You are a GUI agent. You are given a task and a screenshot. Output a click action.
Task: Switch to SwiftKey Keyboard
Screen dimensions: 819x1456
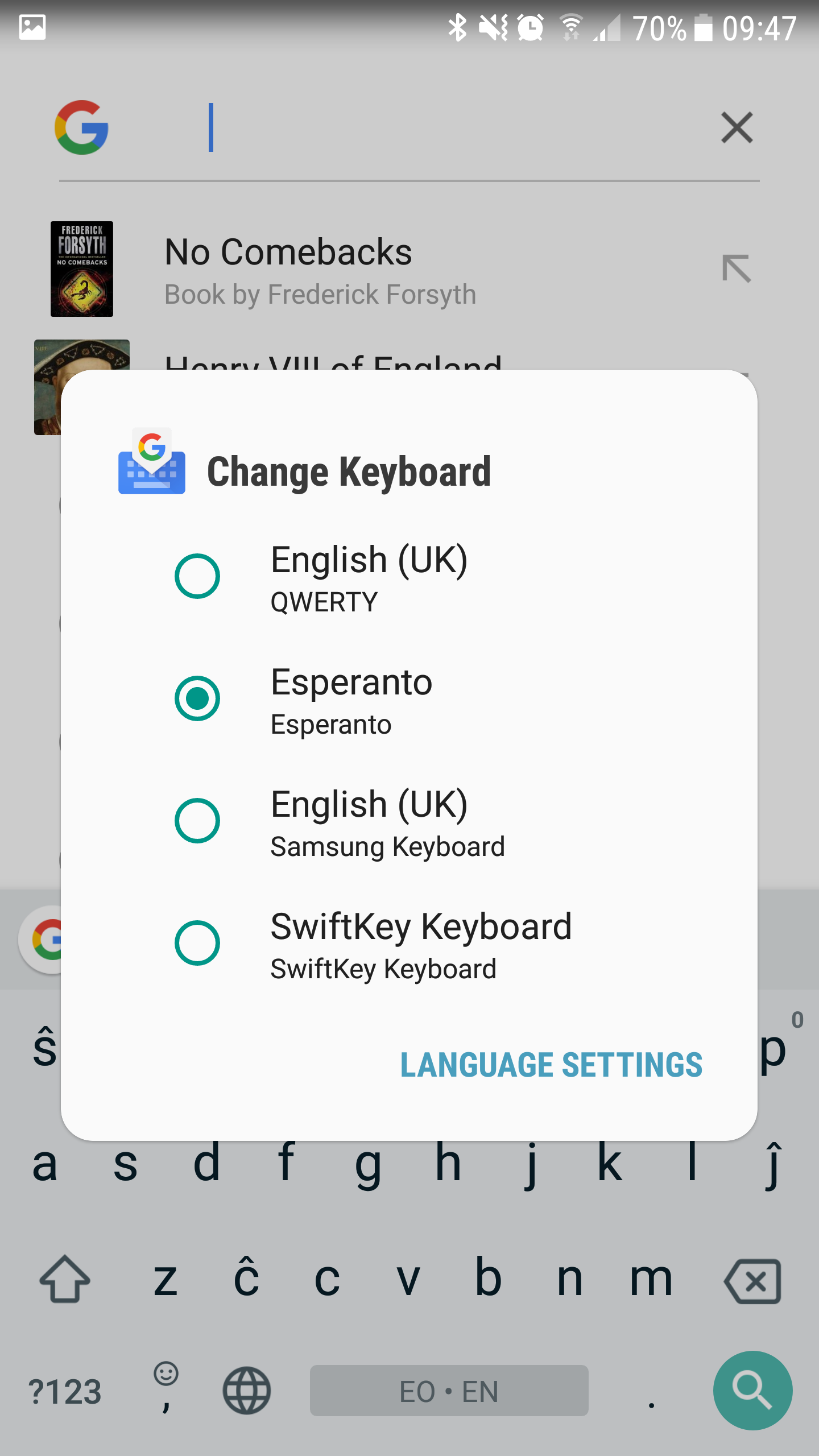409,944
